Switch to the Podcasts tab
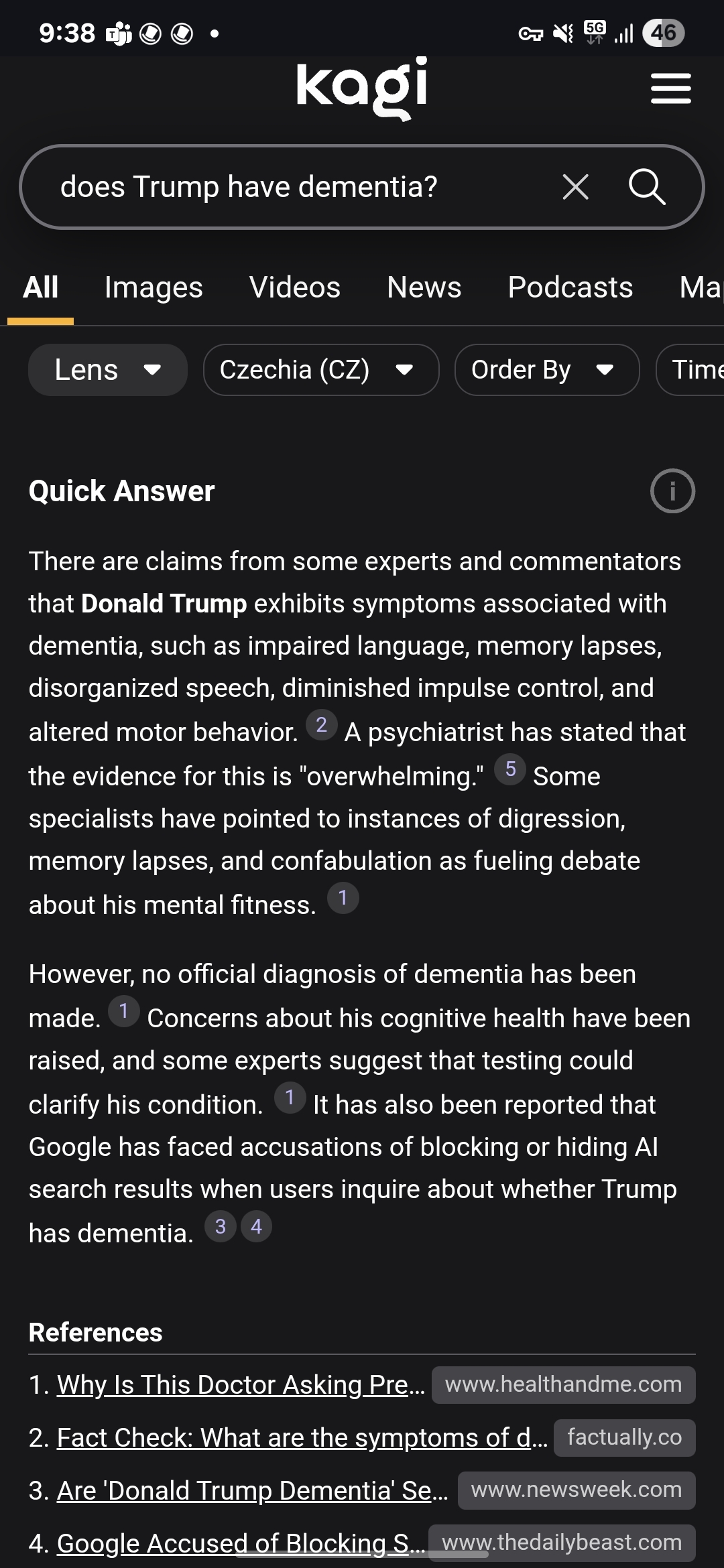Screen dimensions: 724x1568 pyautogui.click(x=570, y=288)
